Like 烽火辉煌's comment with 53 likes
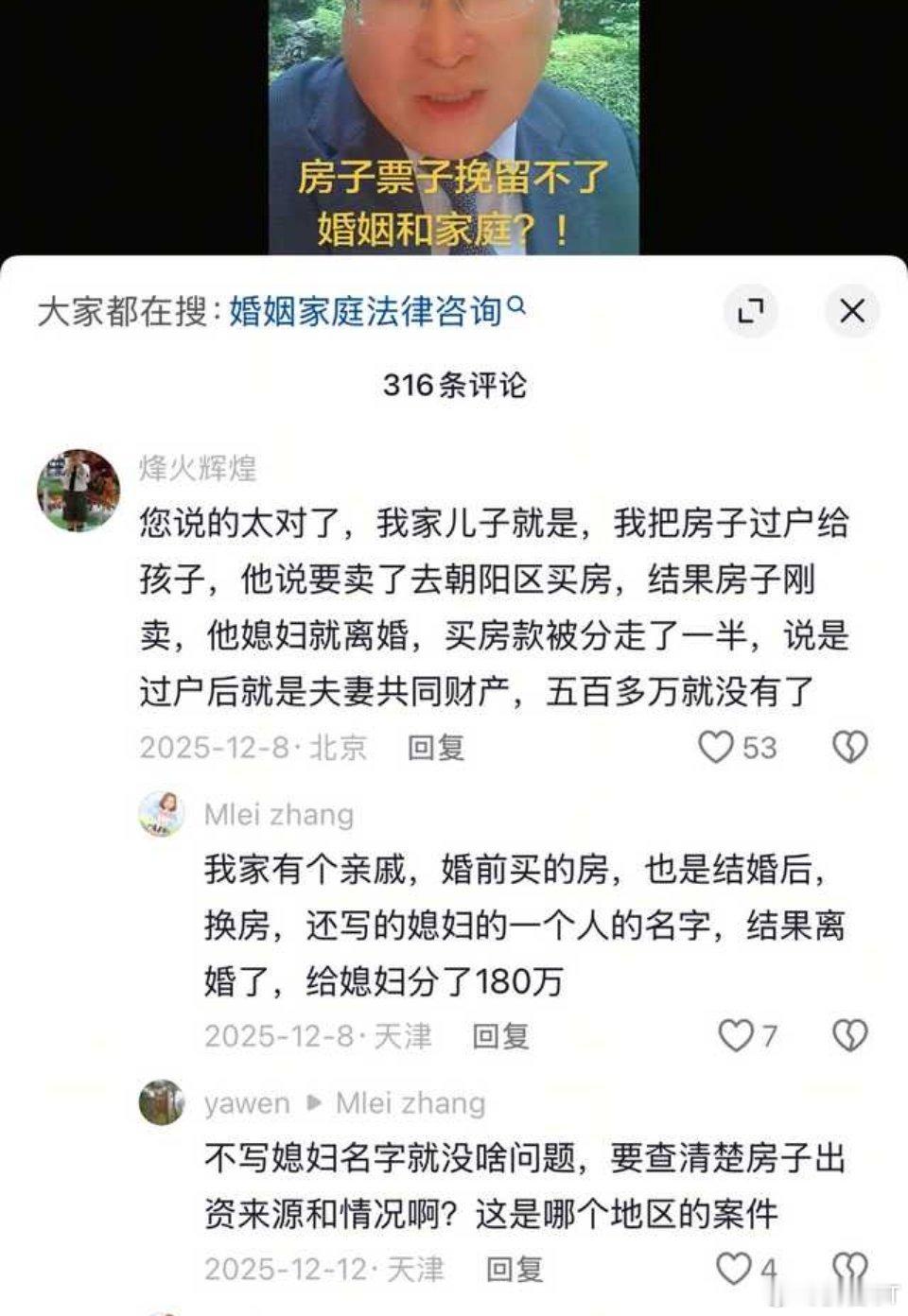Image resolution: width=908 pixels, height=1316 pixels. tap(717, 748)
